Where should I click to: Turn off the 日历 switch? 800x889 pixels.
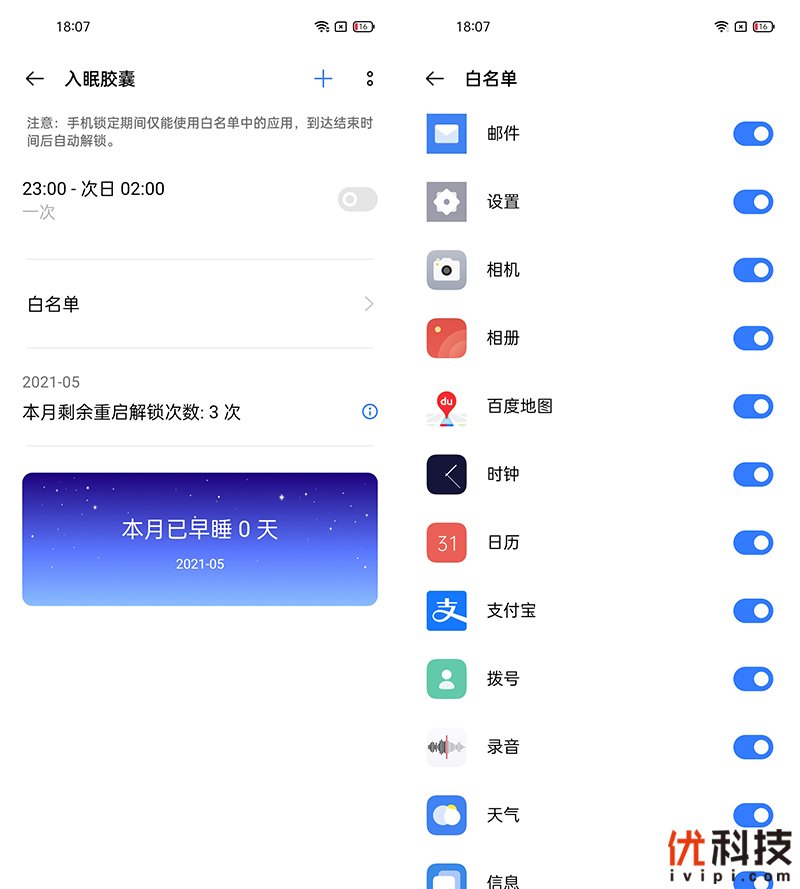753,542
